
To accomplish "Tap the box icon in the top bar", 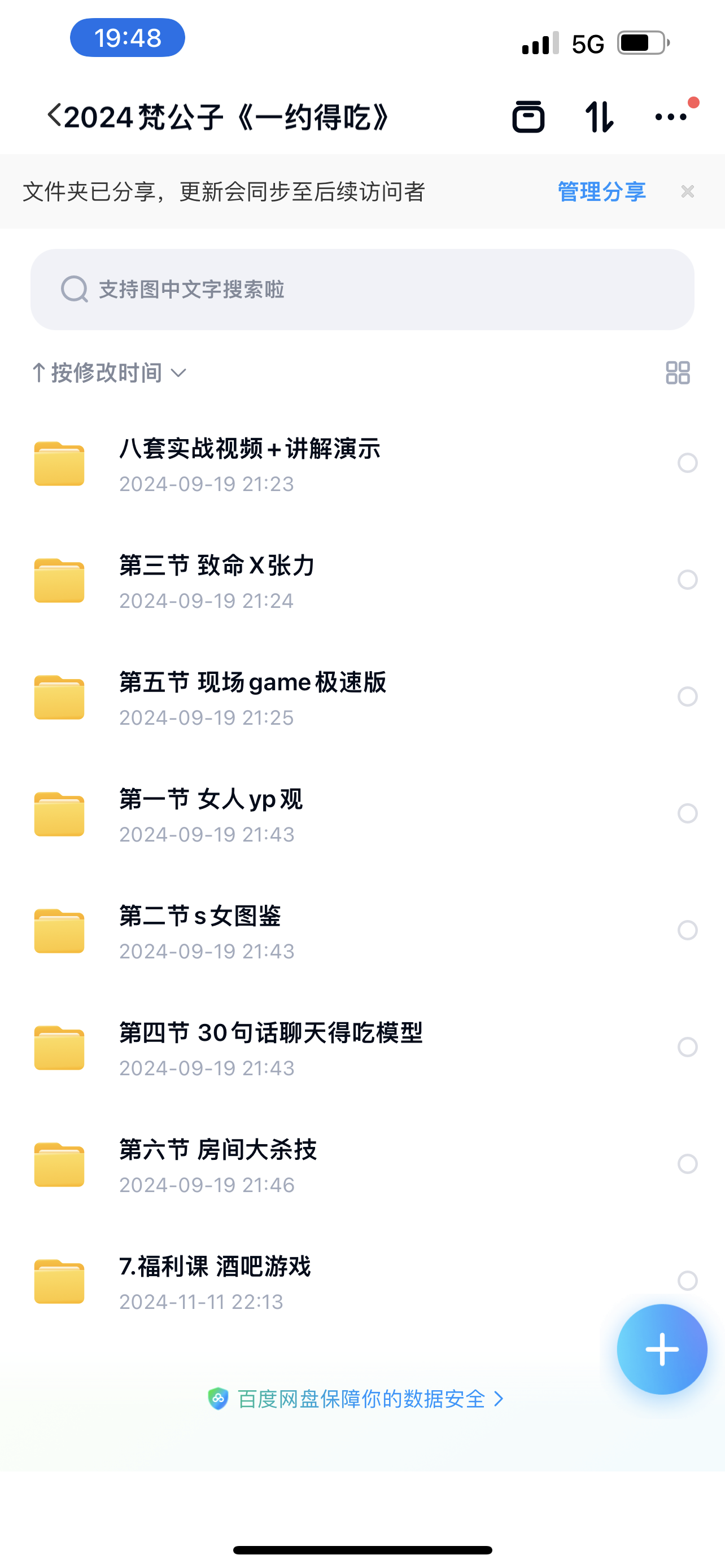I will (x=528, y=116).
